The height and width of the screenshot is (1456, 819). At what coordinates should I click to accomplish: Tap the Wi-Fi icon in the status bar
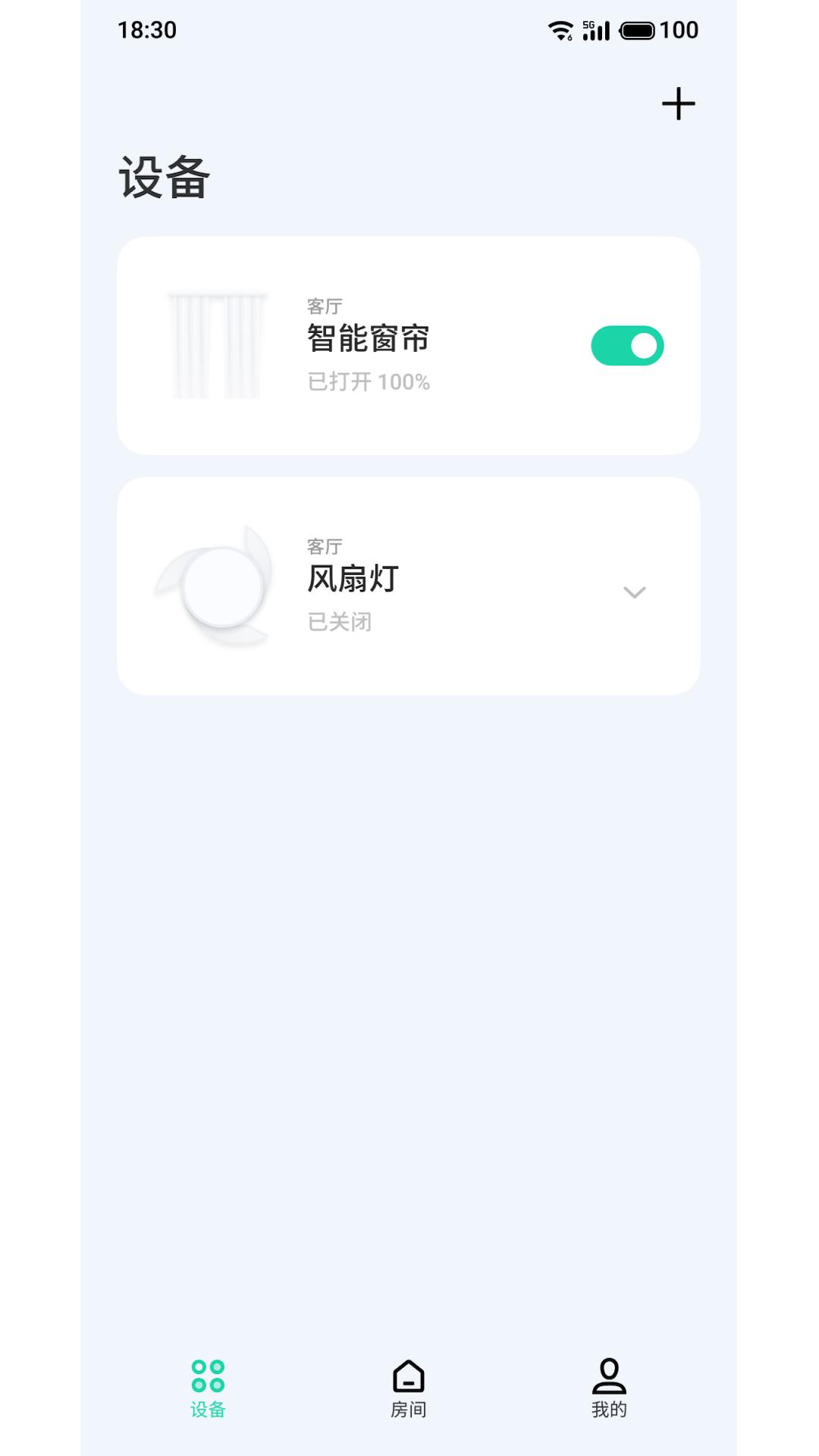pos(561,30)
